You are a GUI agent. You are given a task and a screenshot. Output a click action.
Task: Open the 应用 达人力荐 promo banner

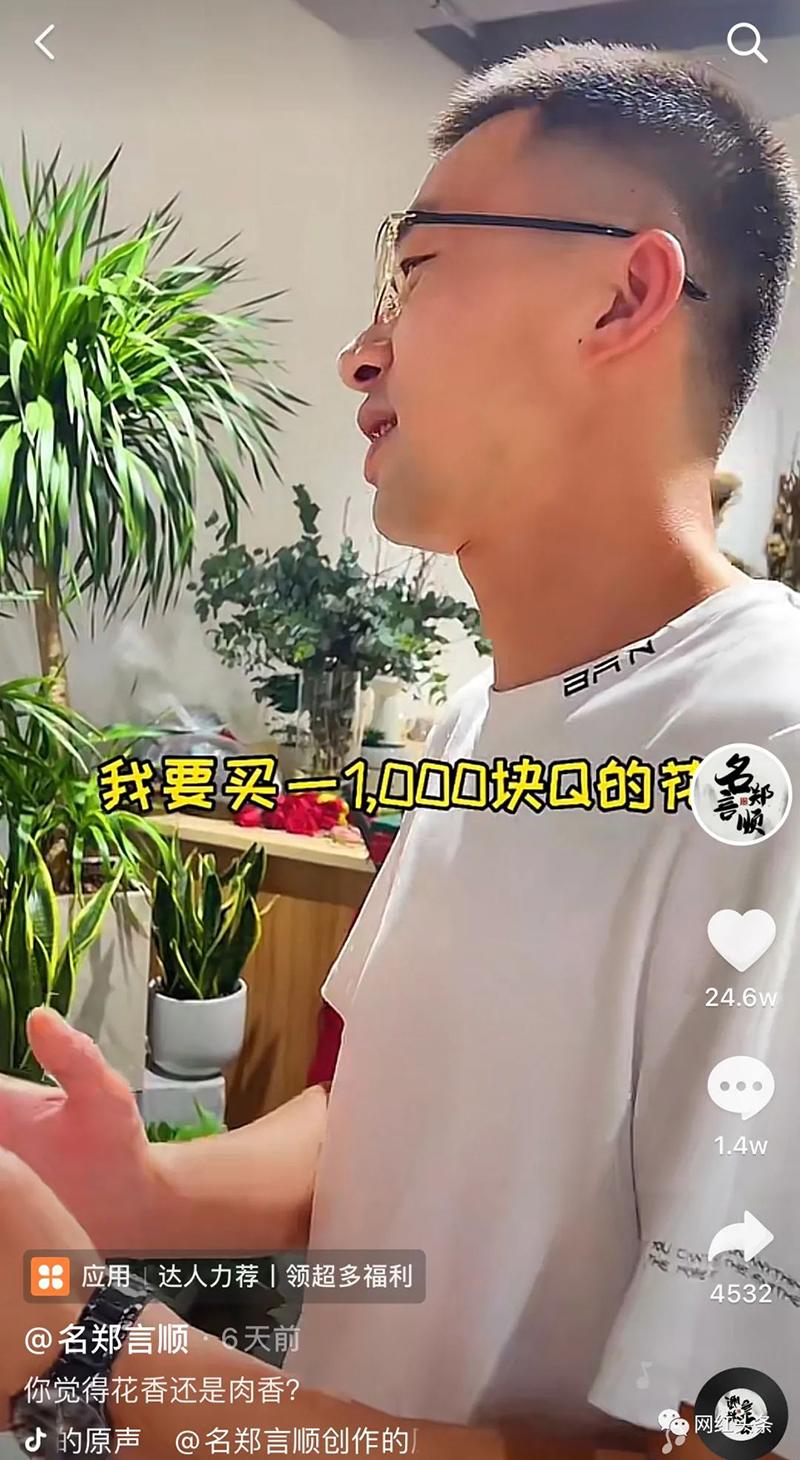pyautogui.click(x=224, y=1276)
